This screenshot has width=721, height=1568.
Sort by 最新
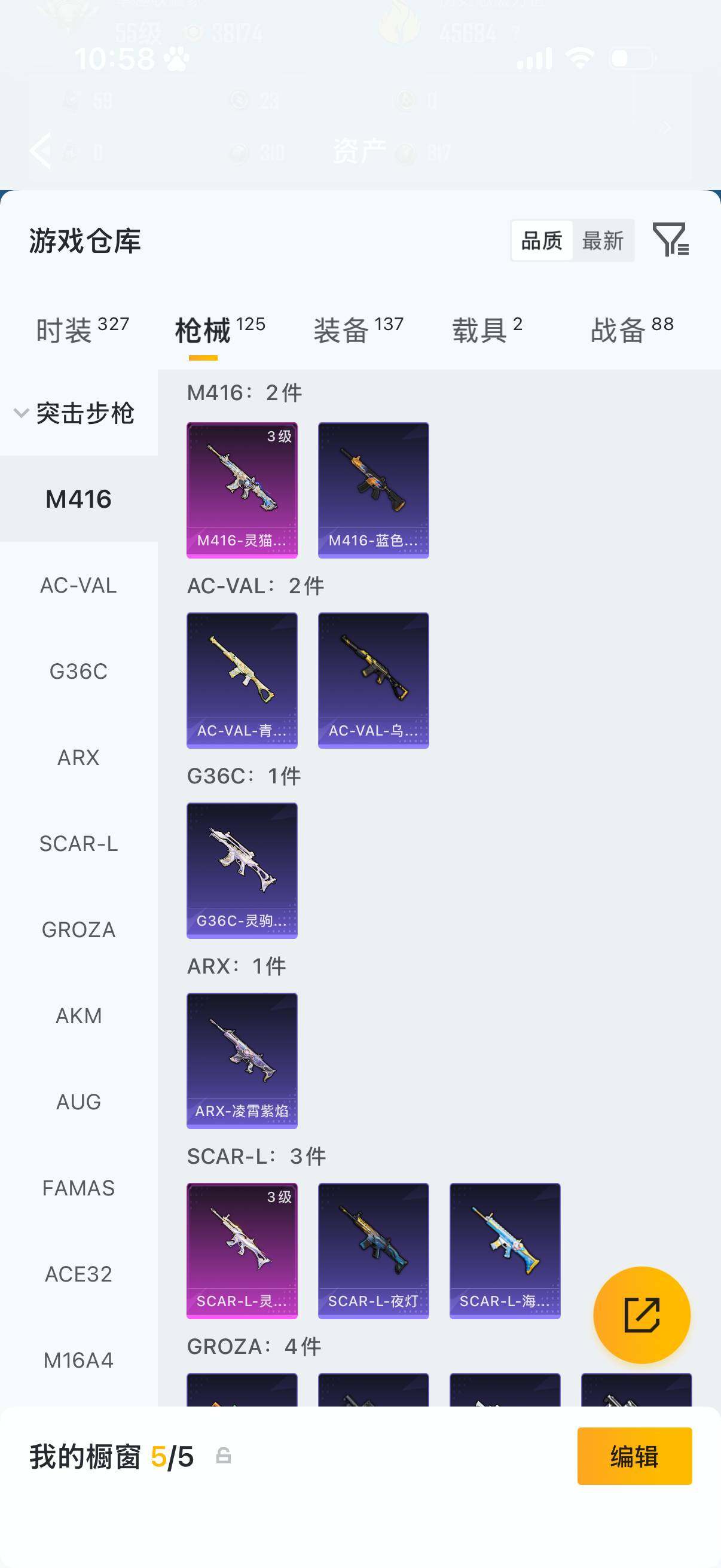[x=603, y=240]
